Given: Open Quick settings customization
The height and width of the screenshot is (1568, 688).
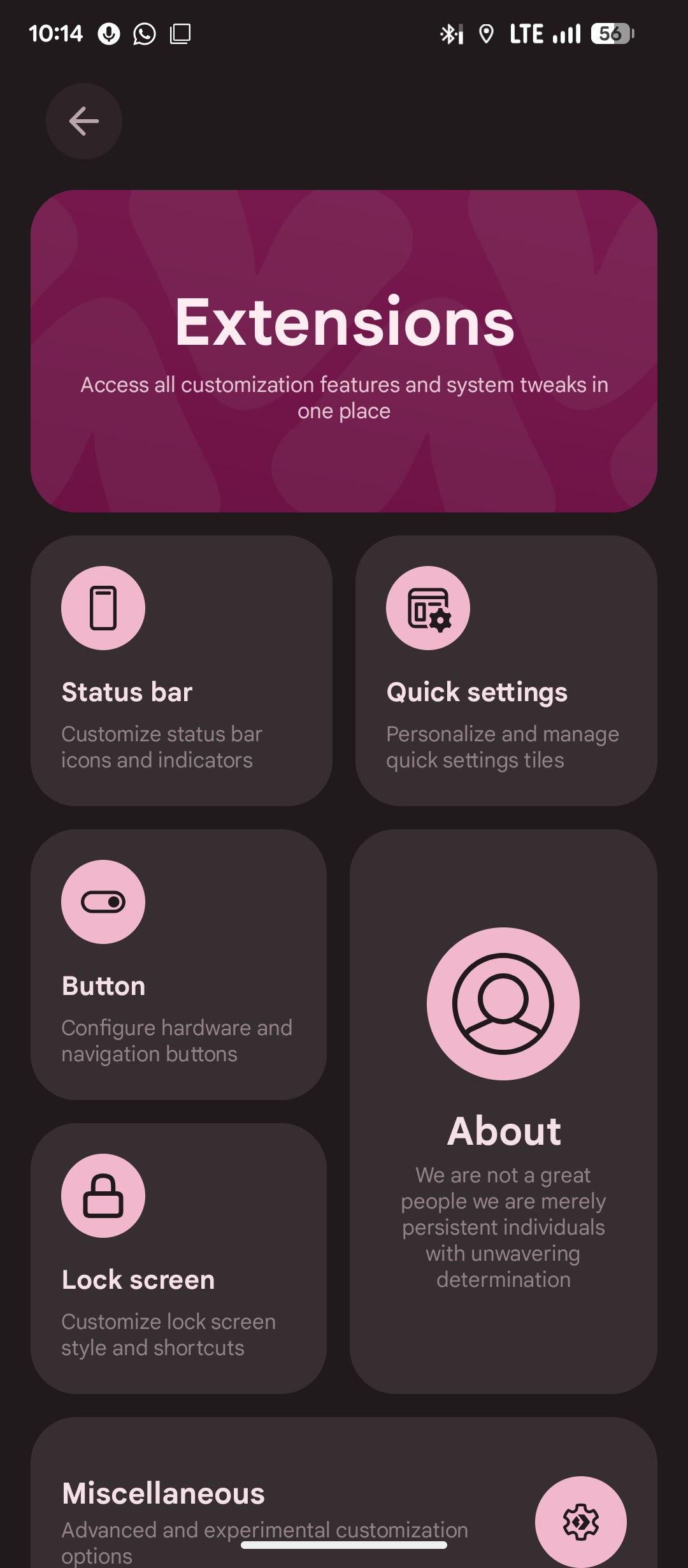Looking at the screenshot, I should point(506,671).
